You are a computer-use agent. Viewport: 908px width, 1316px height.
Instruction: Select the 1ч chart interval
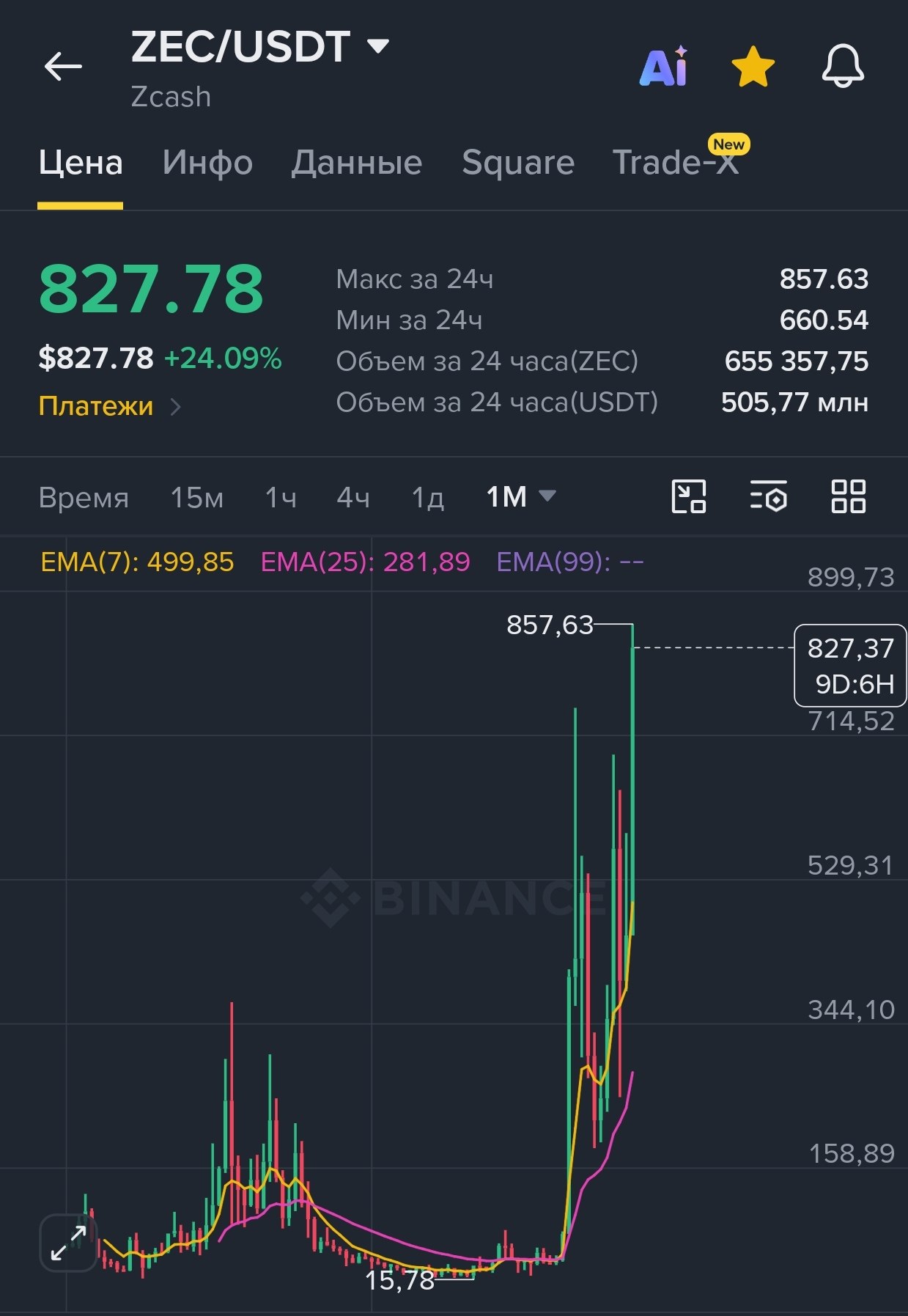point(280,497)
